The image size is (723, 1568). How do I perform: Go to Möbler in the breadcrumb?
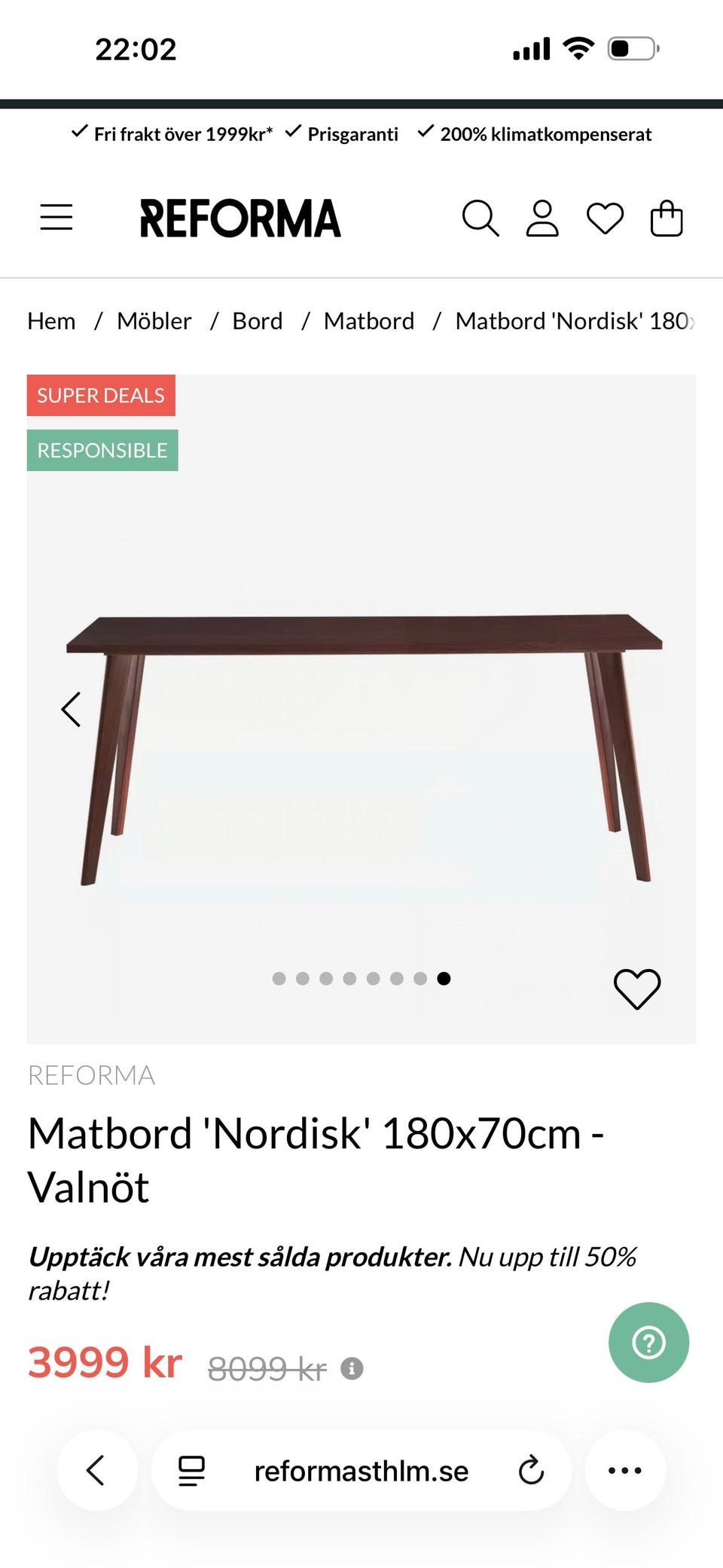coord(154,320)
